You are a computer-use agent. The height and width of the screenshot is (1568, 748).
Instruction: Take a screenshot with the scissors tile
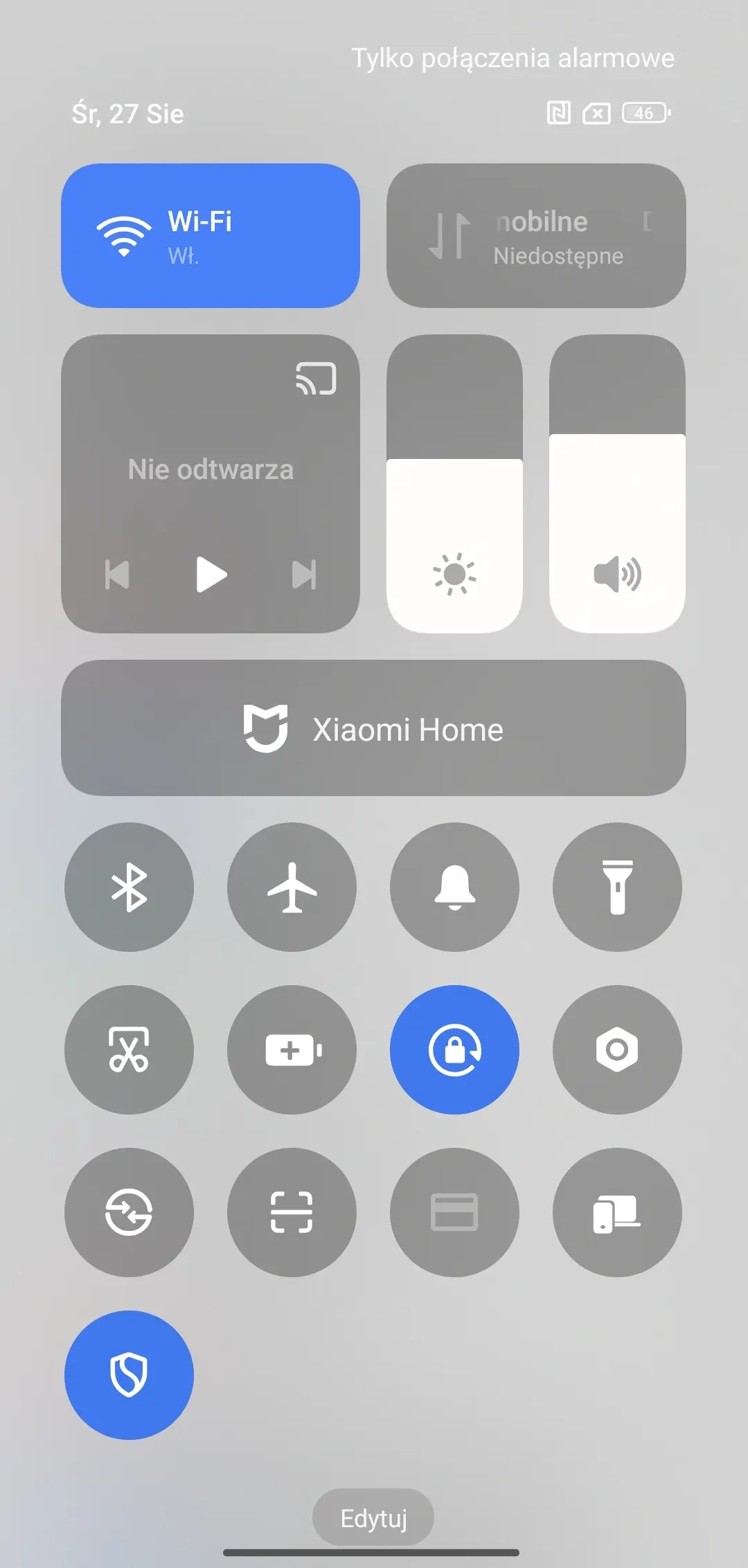(x=129, y=1049)
